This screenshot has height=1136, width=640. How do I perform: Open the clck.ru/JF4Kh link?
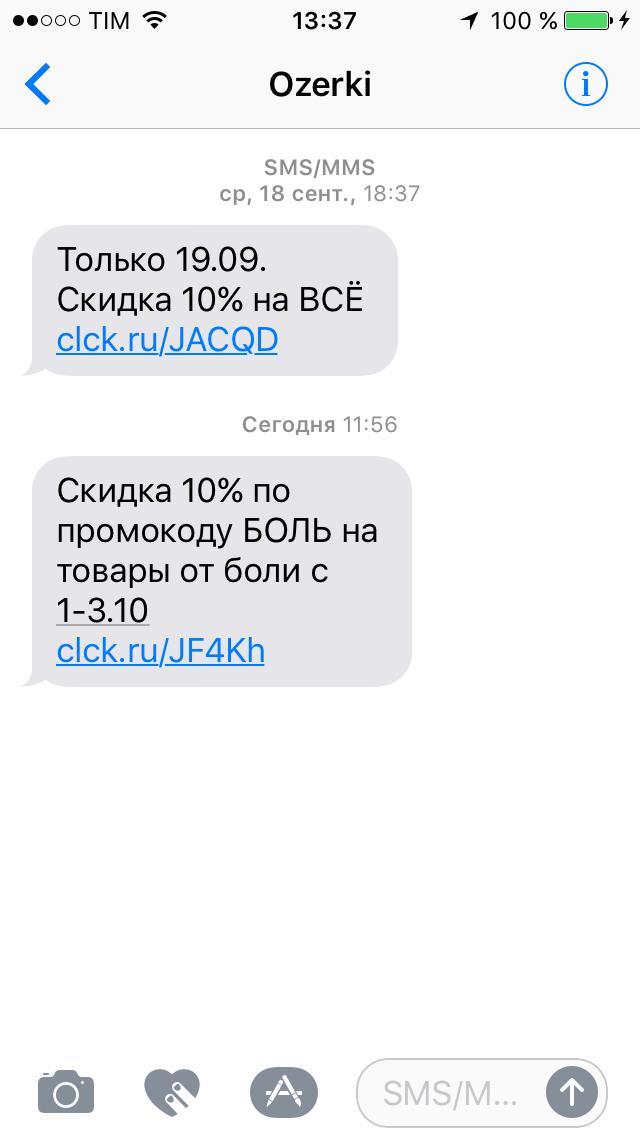click(x=161, y=651)
